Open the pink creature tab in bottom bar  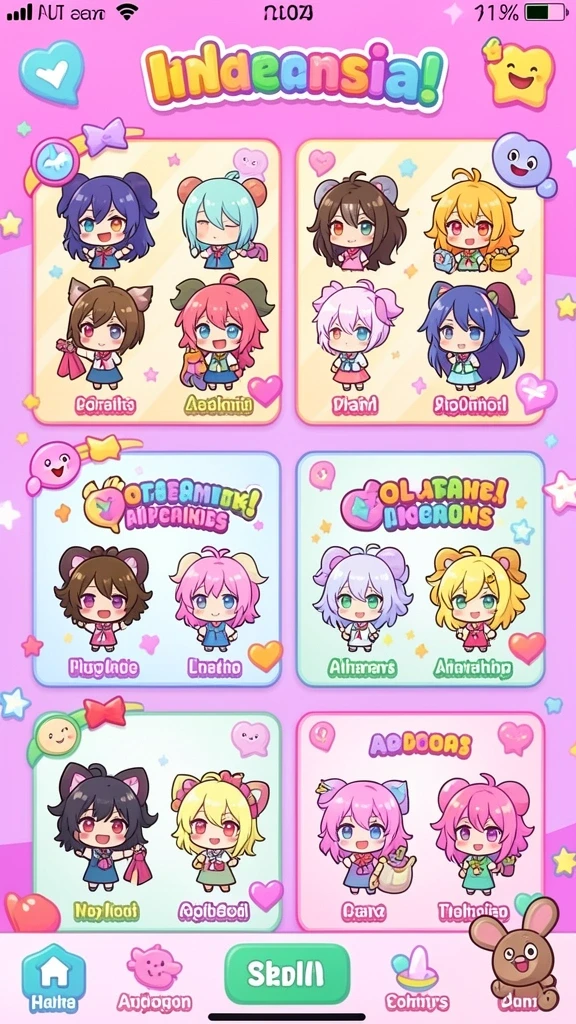point(154,978)
